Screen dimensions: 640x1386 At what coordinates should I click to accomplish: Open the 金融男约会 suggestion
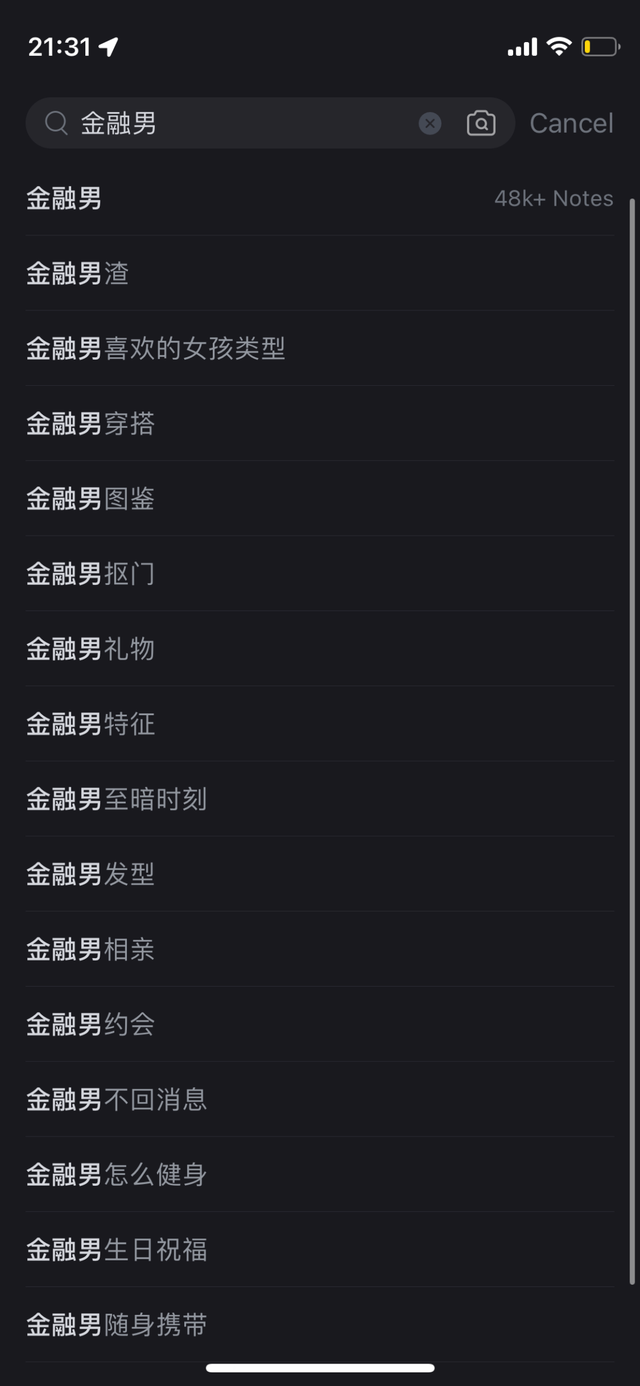coord(320,1023)
